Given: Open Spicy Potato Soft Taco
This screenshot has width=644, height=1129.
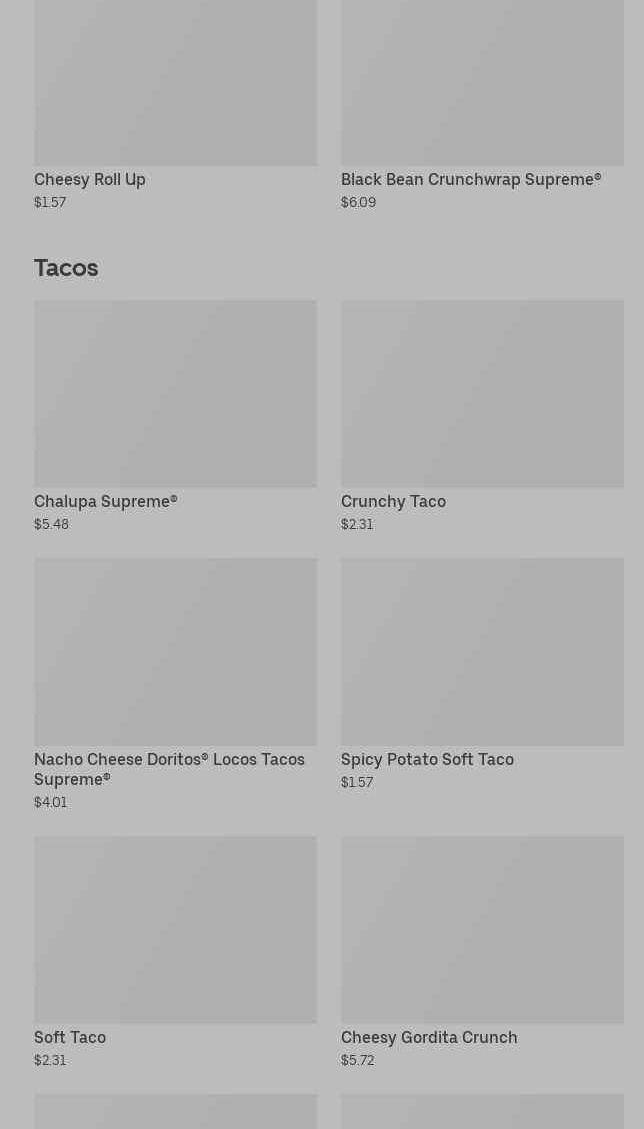Looking at the screenshot, I should pos(482,674).
